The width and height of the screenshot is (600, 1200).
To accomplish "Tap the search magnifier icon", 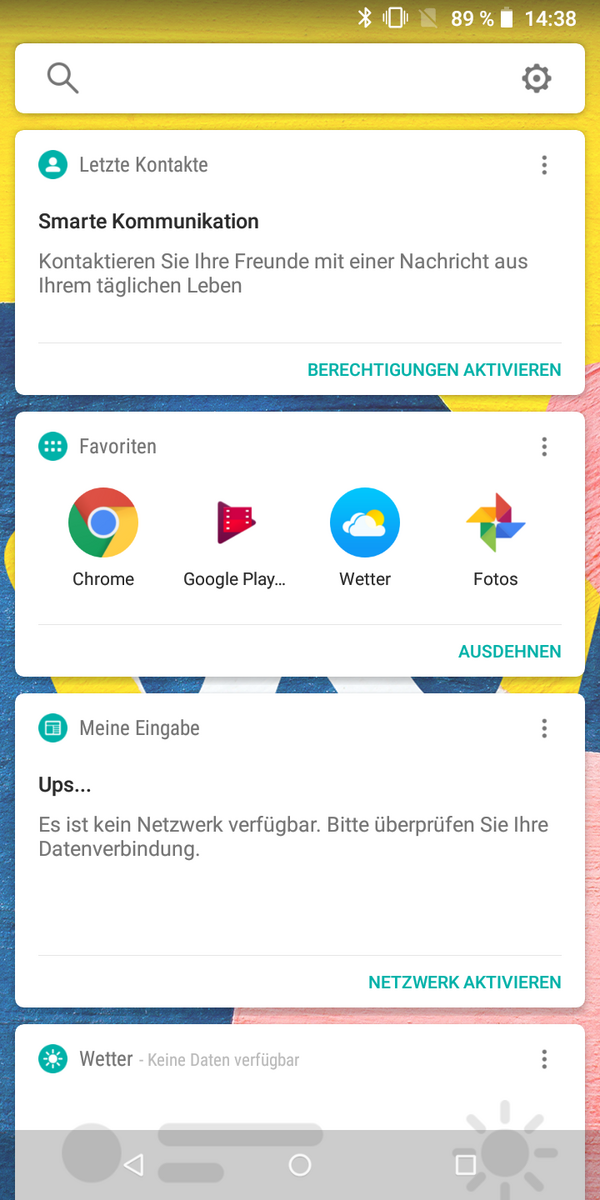I will pos(62,78).
